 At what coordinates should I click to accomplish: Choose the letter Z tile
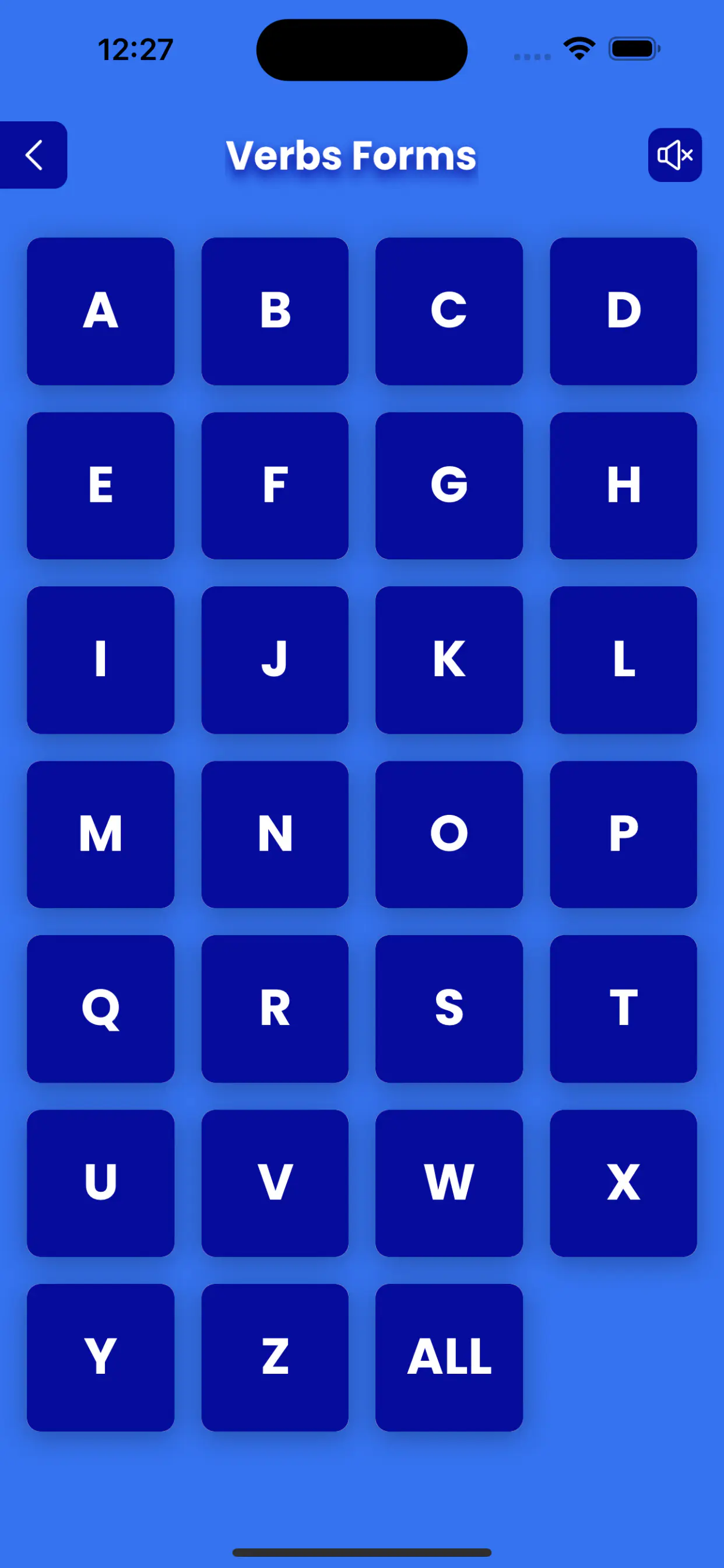(x=275, y=1357)
